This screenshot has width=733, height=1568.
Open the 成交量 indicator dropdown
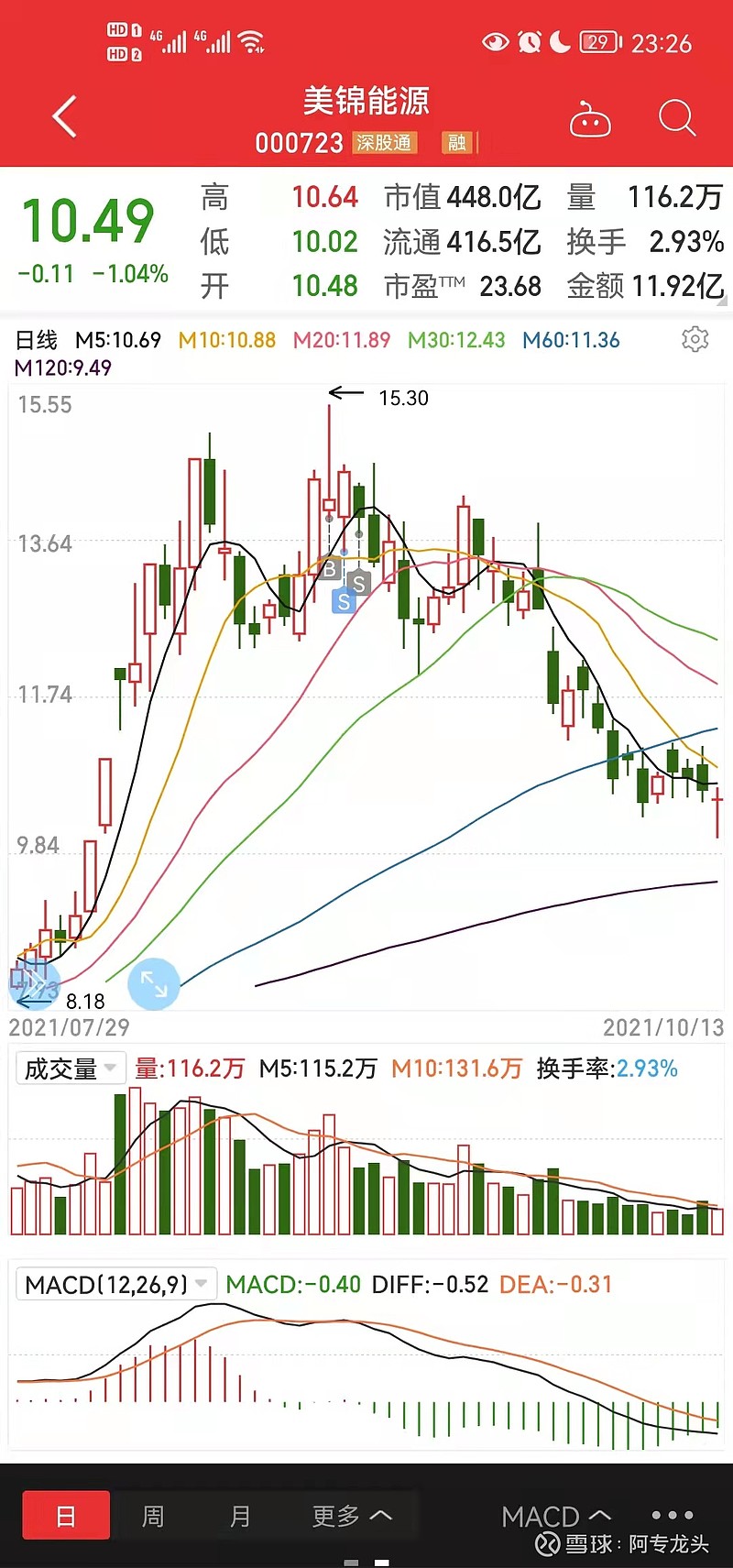(71, 1068)
